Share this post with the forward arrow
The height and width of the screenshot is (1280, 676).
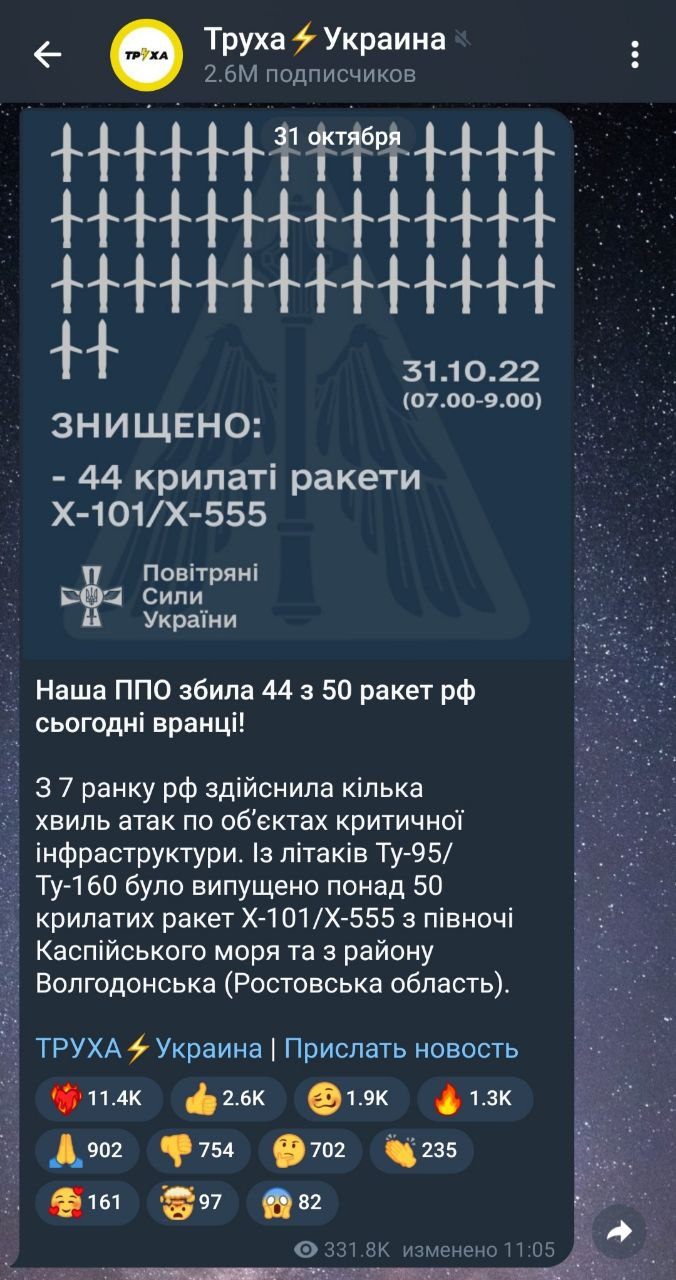click(x=620, y=1231)
